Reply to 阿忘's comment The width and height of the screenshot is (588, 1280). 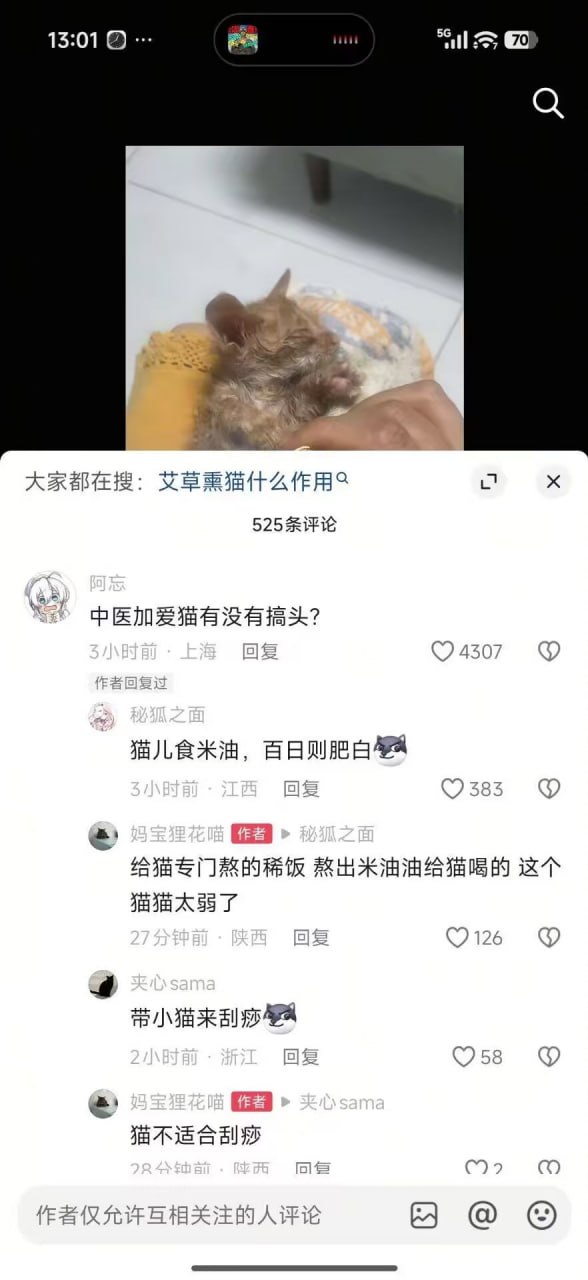[260, 651]
